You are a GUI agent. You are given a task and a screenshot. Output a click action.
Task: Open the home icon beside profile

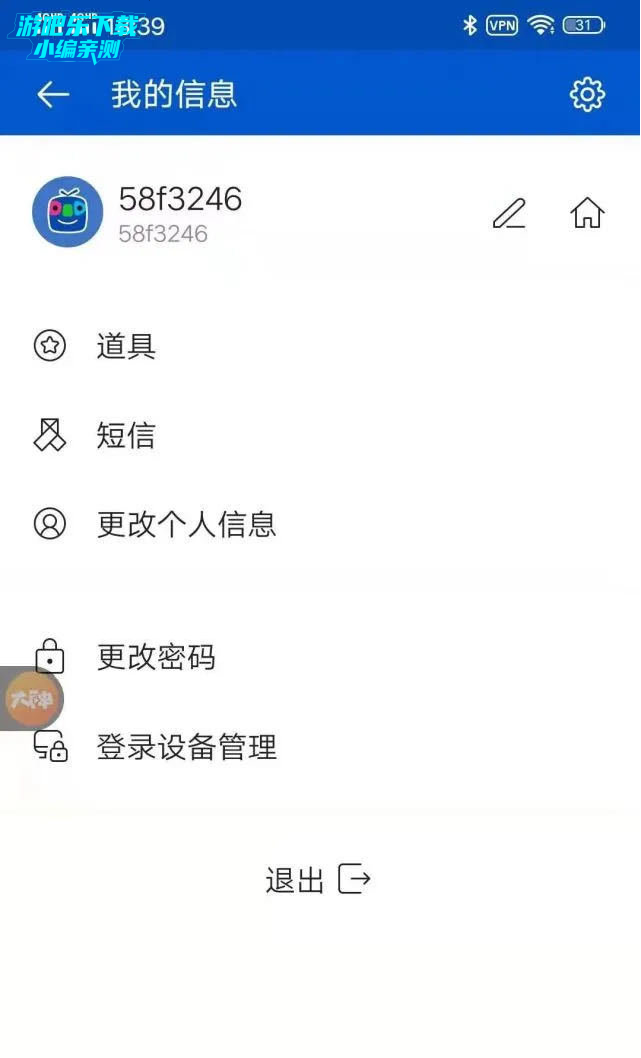[x=587, y=213]
